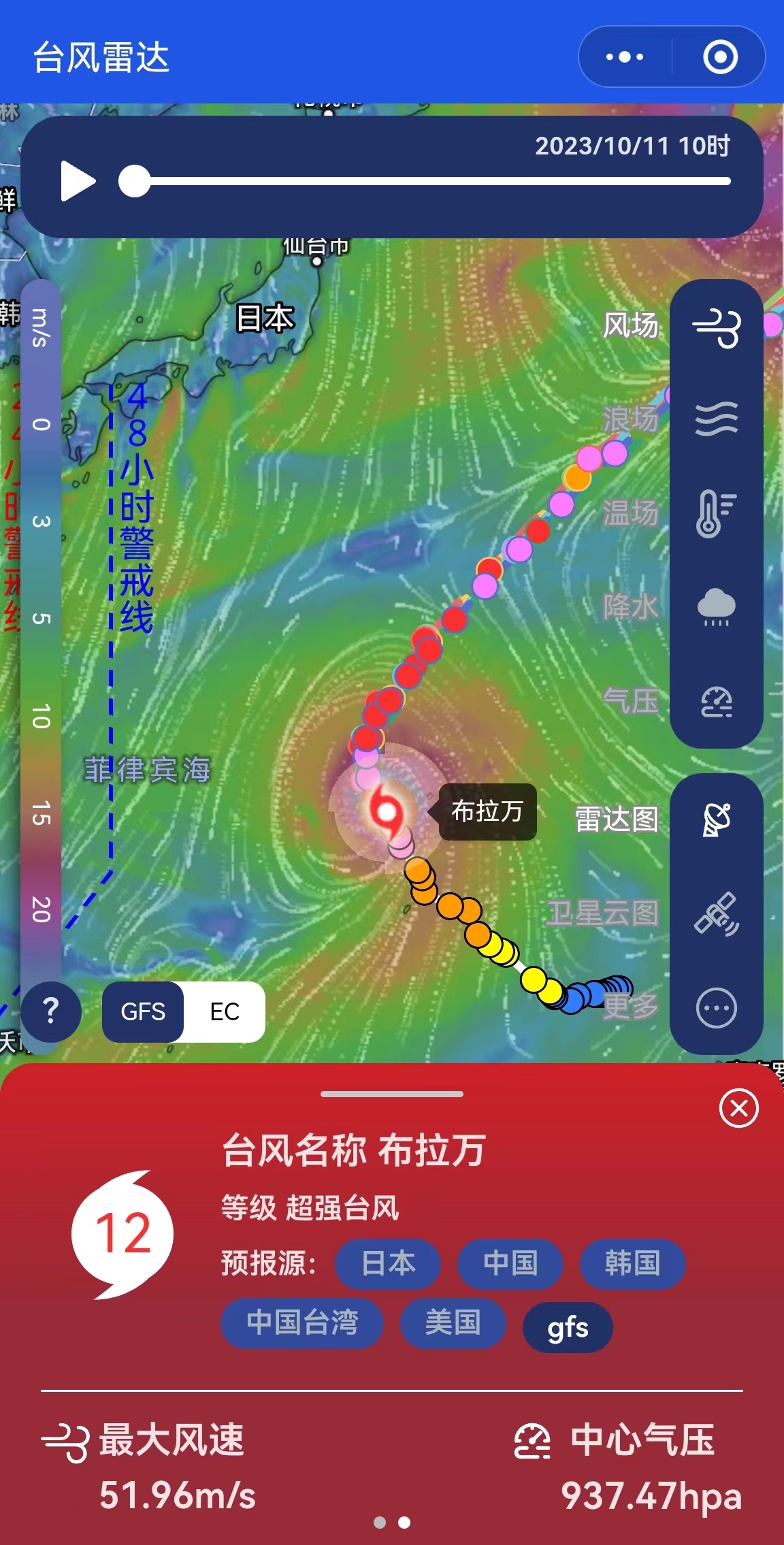Viewport: 784px width, 1545px height.
Task: Open the more options circle button
Action: pyautogui.click(x=716, y=1008)
